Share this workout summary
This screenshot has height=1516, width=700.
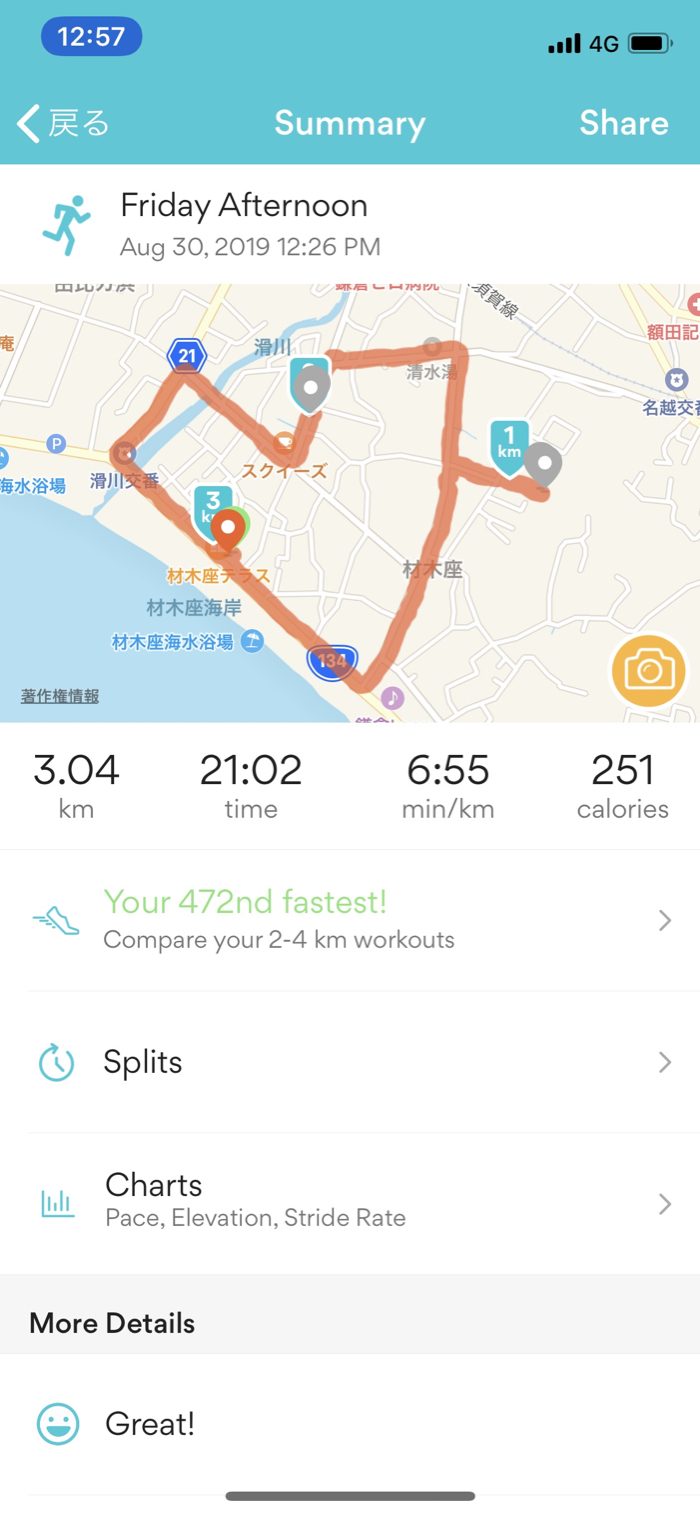623,123
